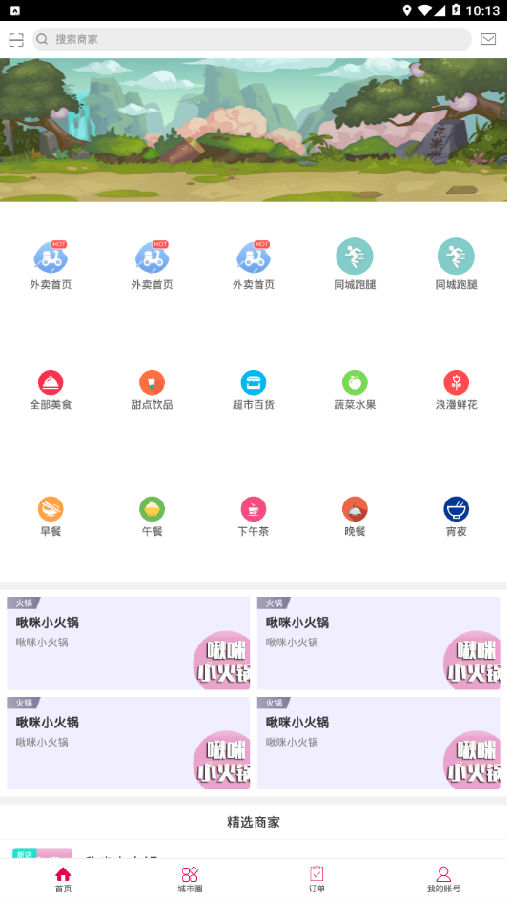This screenshot has height=900, width=507.
Task: Tap the 搜索商家 search box
Action: [x=251, y=39]
